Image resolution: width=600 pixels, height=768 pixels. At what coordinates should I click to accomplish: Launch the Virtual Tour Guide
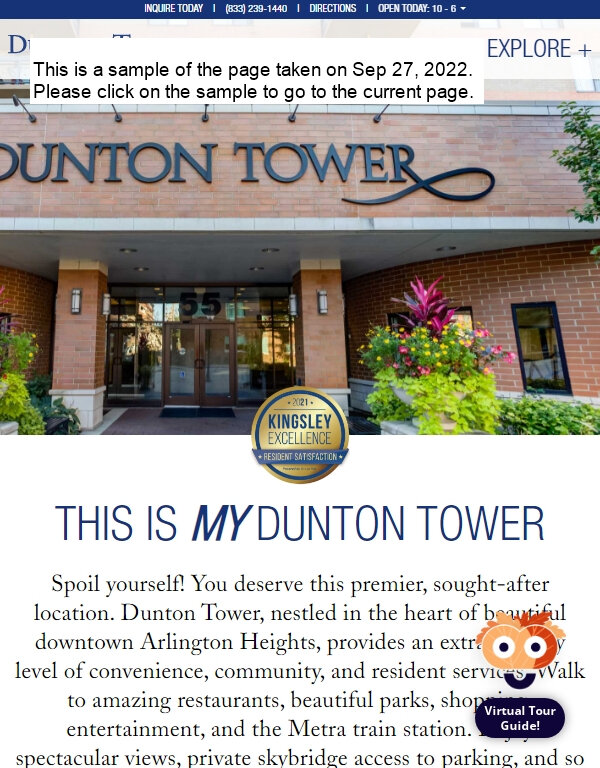tap(520, 717)
